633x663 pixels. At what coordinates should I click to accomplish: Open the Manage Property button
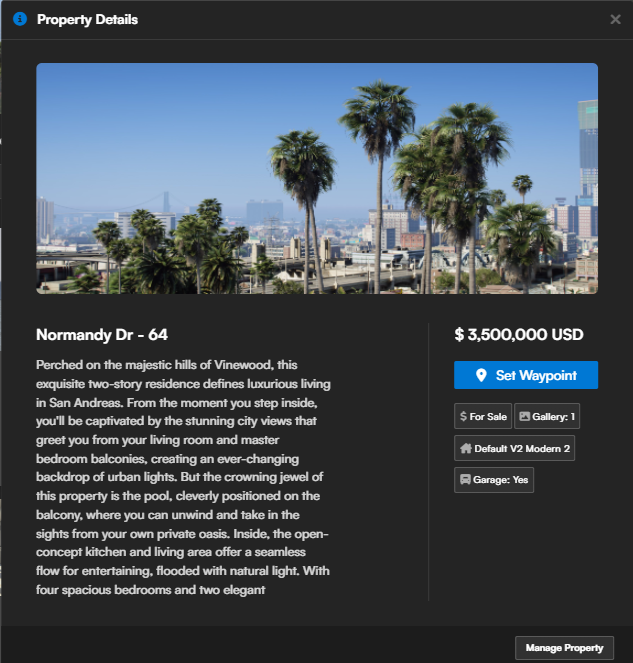click(564, 648)
